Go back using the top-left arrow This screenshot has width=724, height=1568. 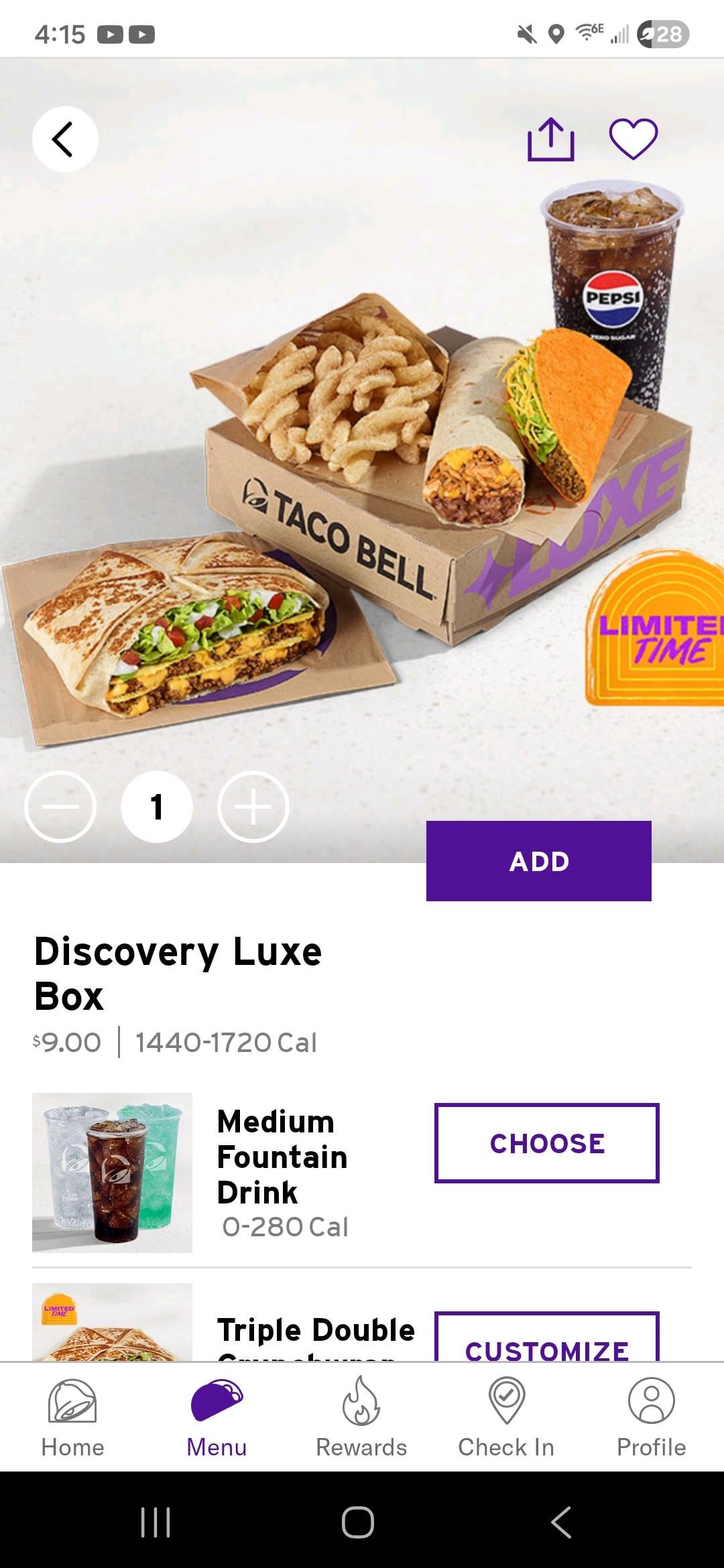[64, 139]
